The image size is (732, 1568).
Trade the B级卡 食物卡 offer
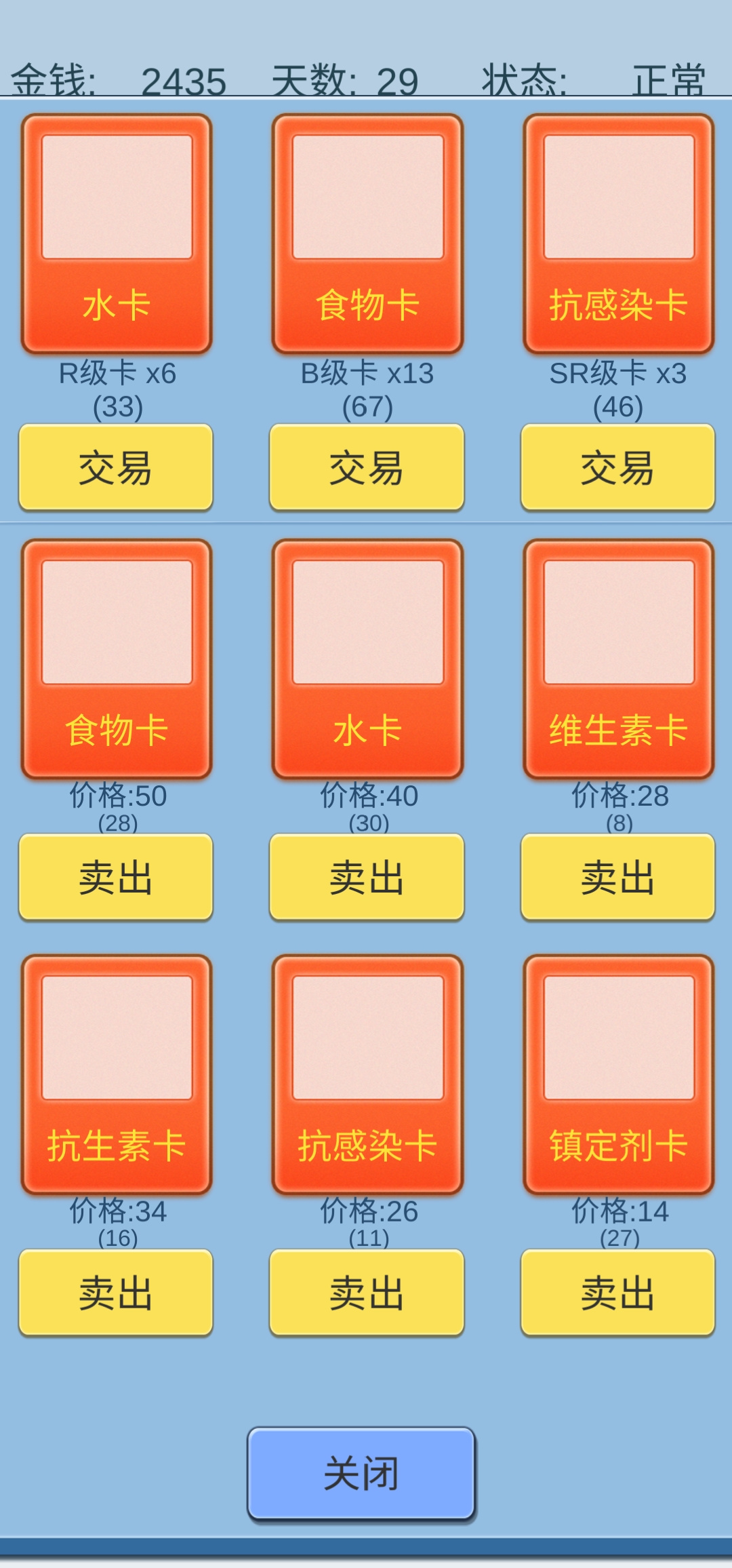pos(367,467)
